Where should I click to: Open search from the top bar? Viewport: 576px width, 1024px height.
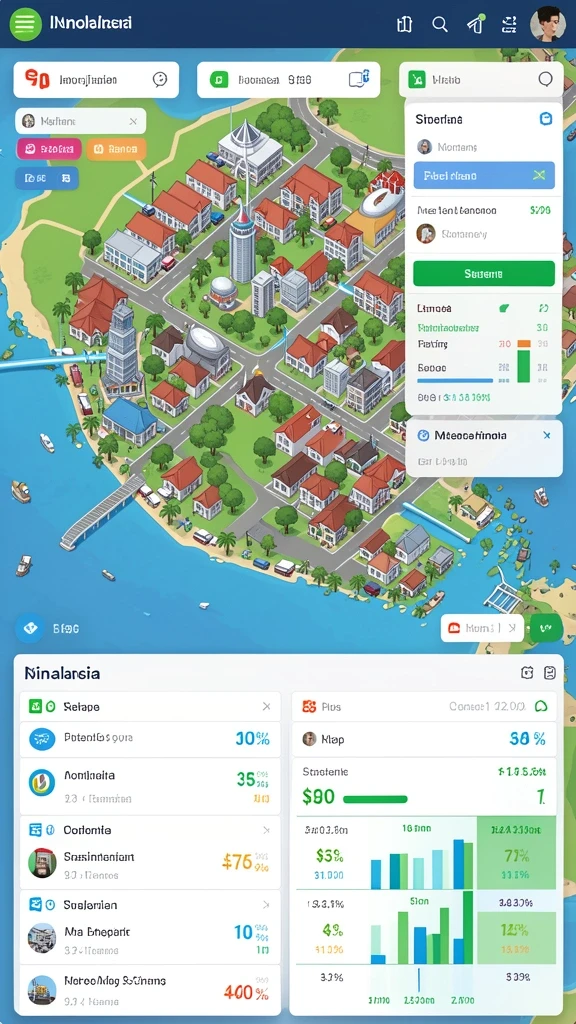point(440,24)
